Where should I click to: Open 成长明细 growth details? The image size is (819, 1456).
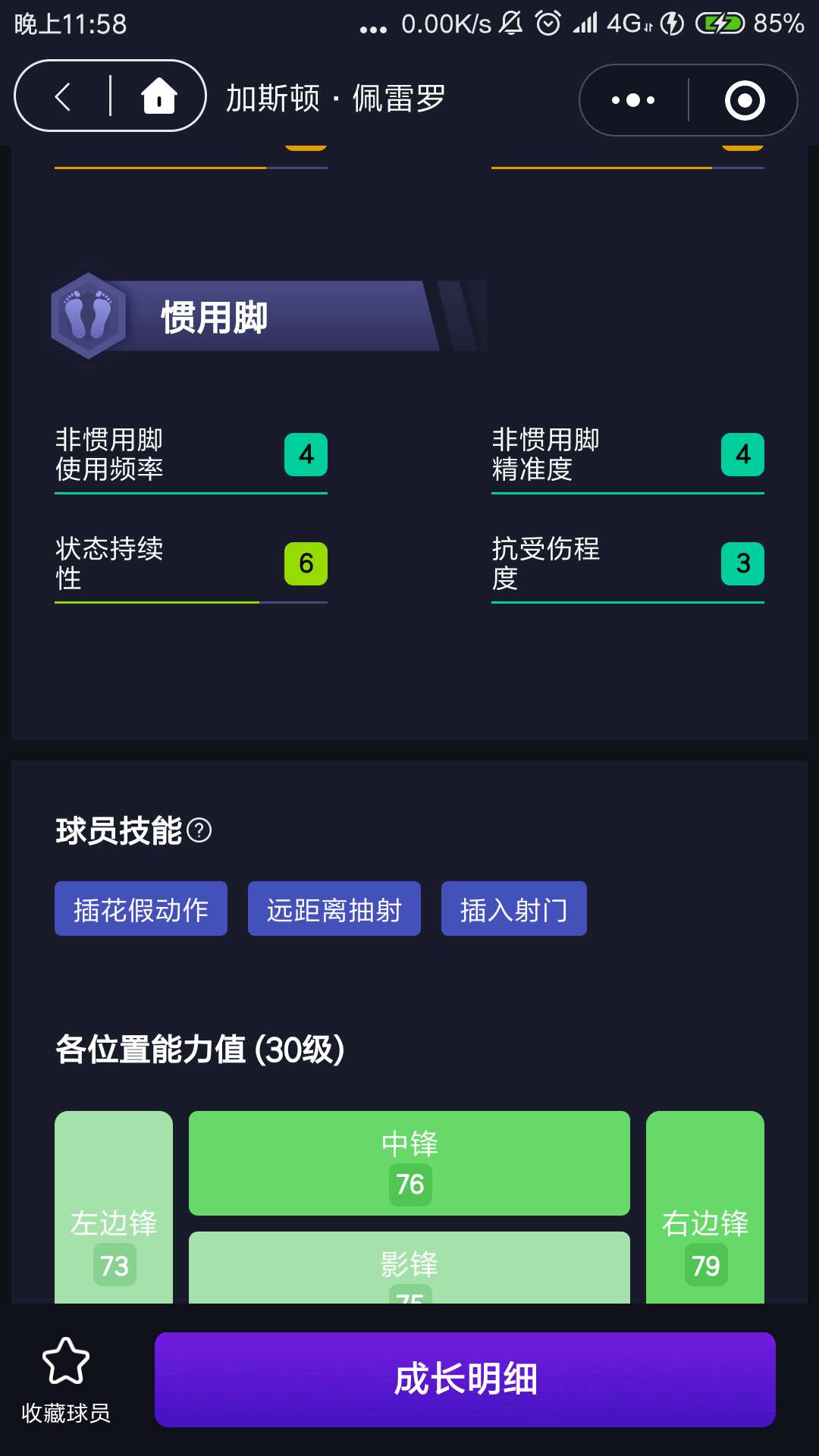click(465, 1379)
